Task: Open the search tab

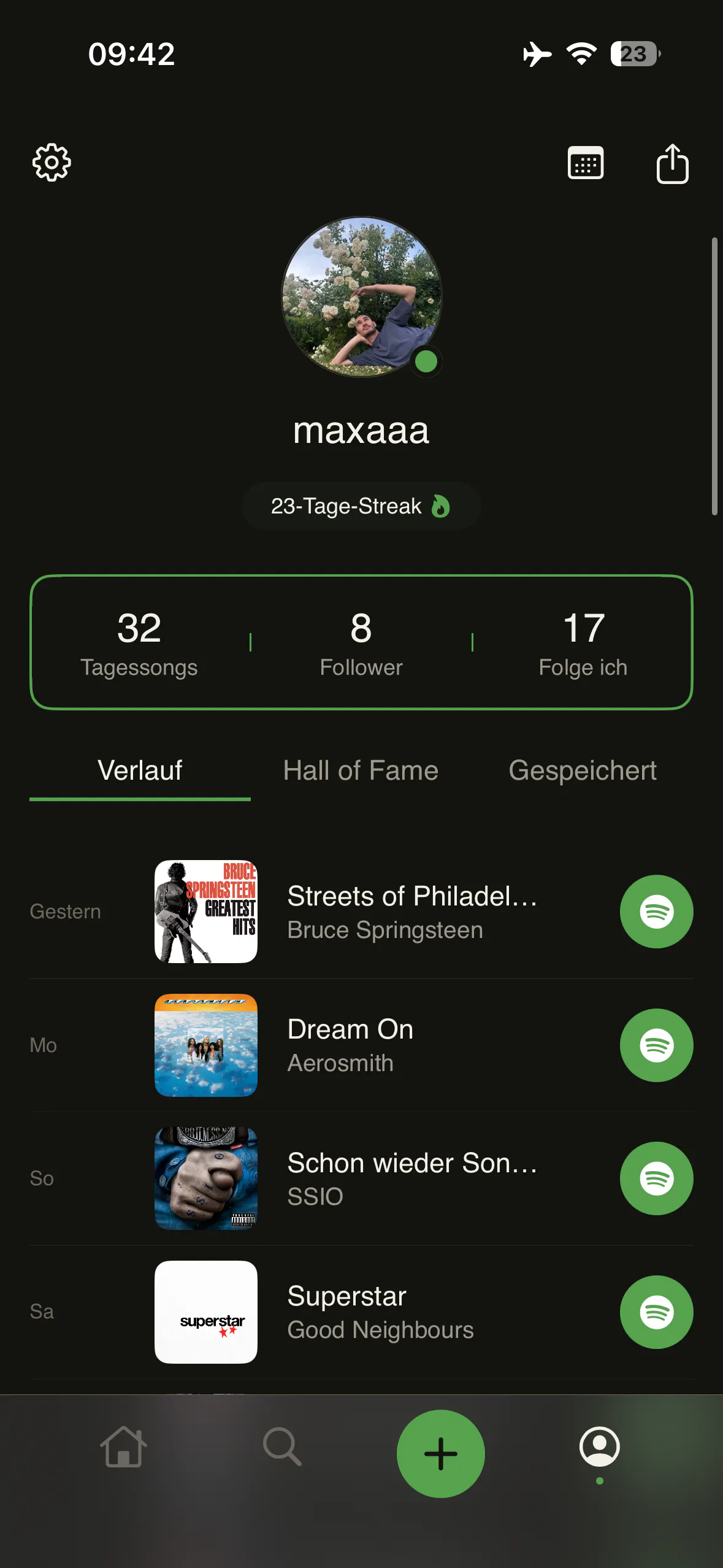Action: [x=282, y=1447]
